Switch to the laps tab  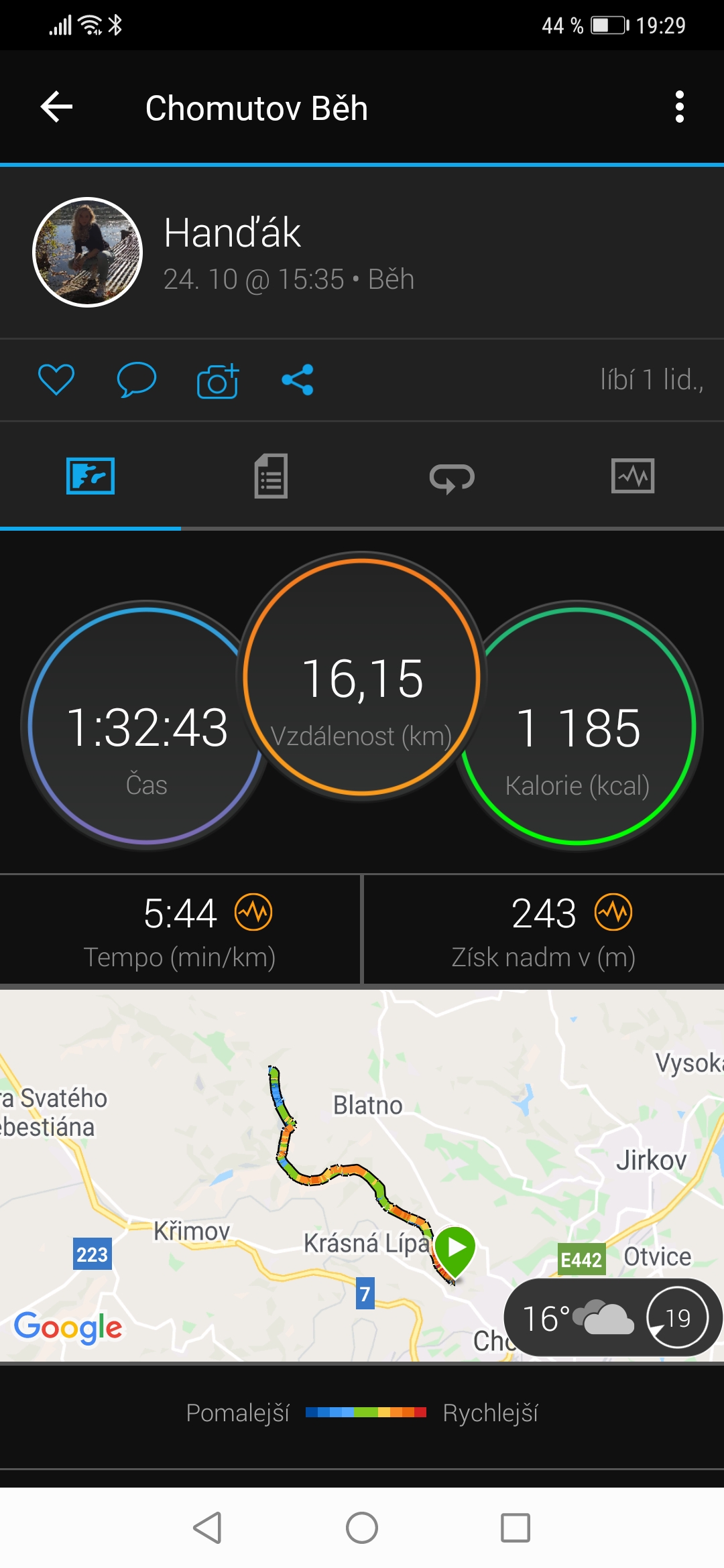(452, 477)
